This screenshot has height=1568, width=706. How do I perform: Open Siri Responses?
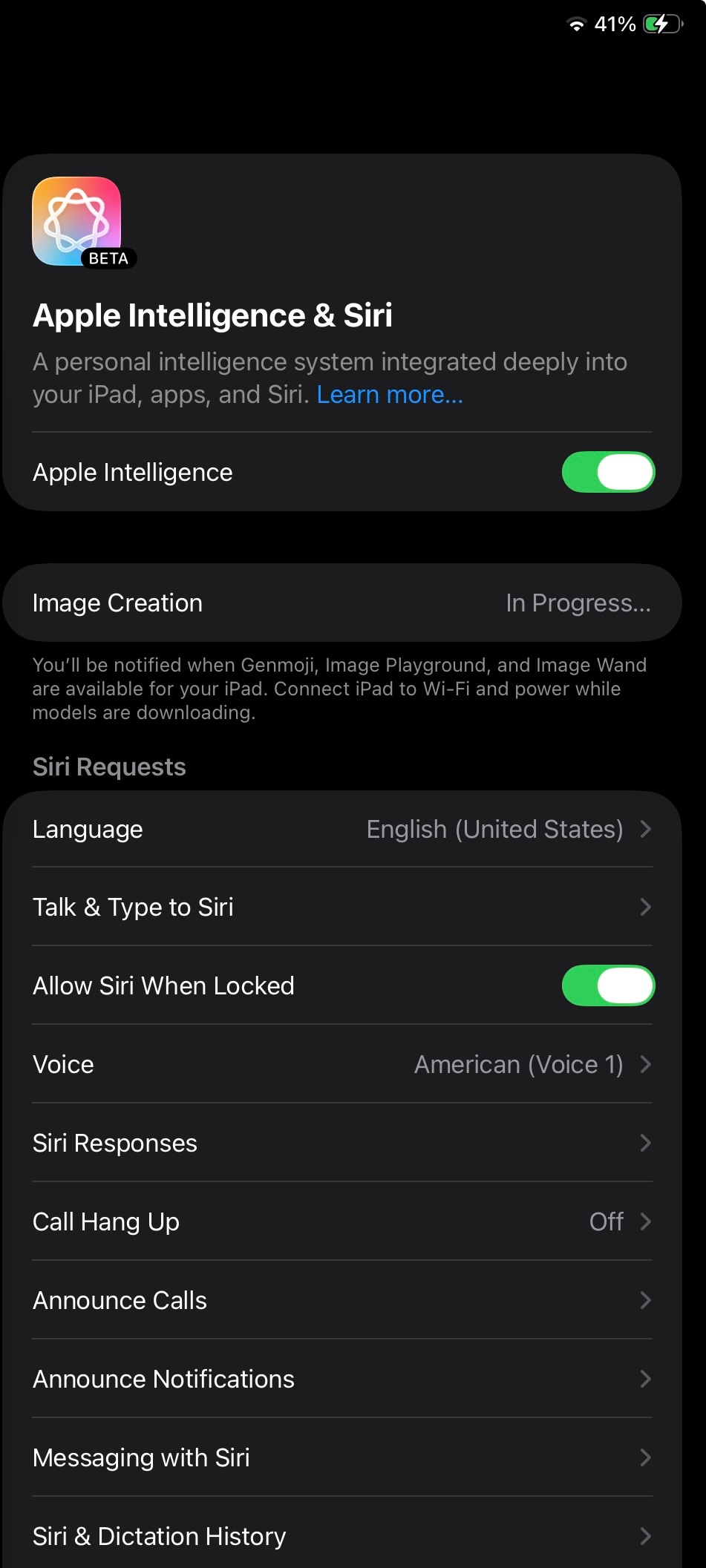pyautogui.click(x=341, y=1143)
